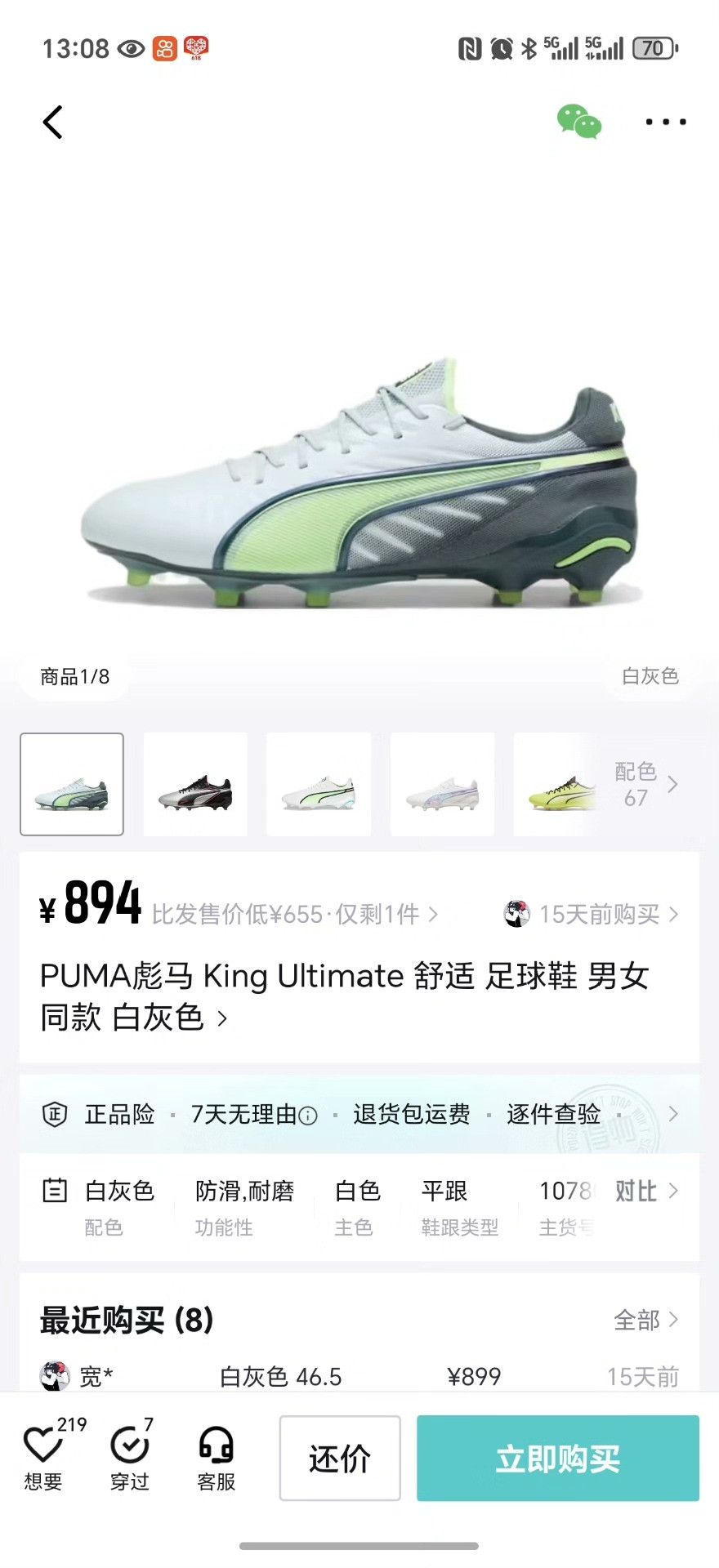Viewport: 719px width, 1568px height.
Task: Contact customer service via 客服
Action: pos(217,1458)
